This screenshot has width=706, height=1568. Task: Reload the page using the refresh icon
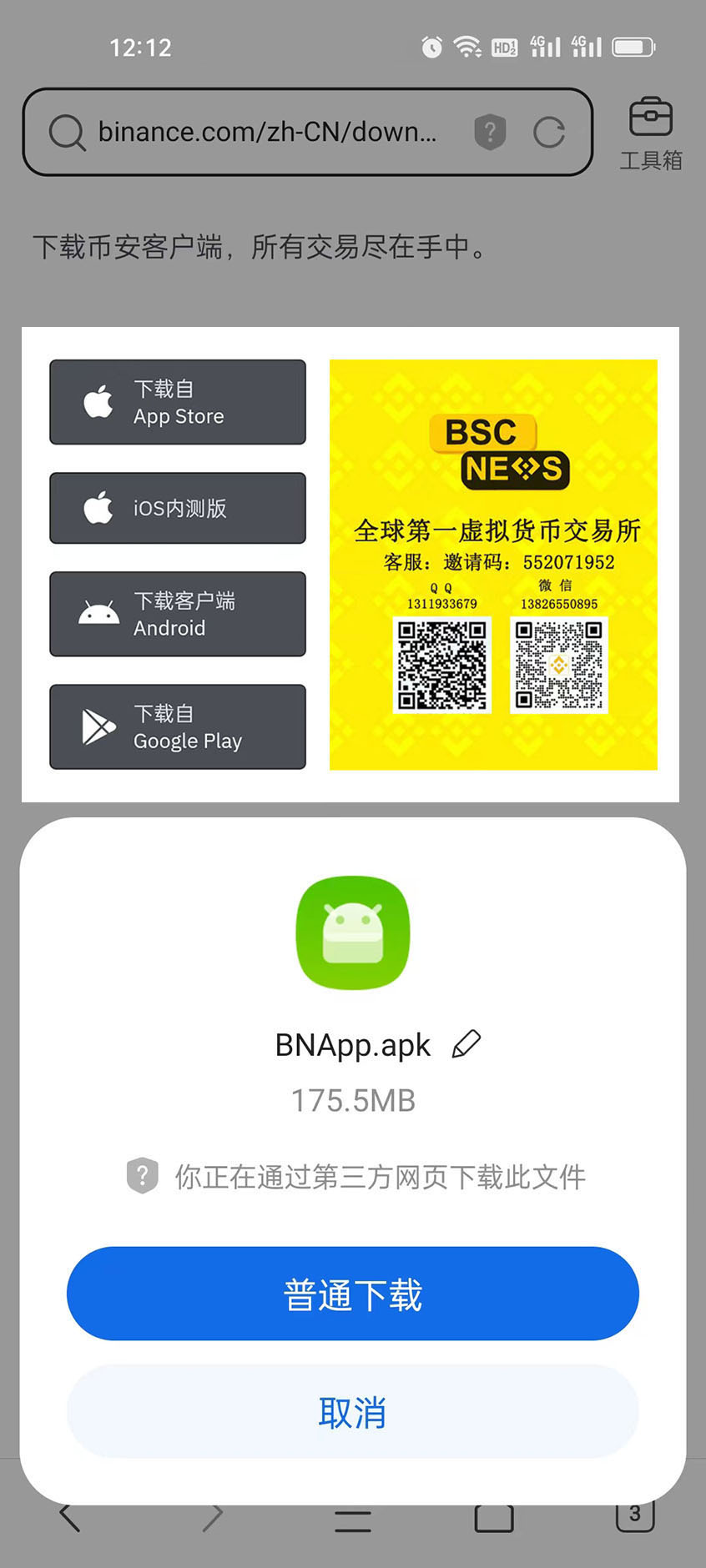tap(551, 132)
